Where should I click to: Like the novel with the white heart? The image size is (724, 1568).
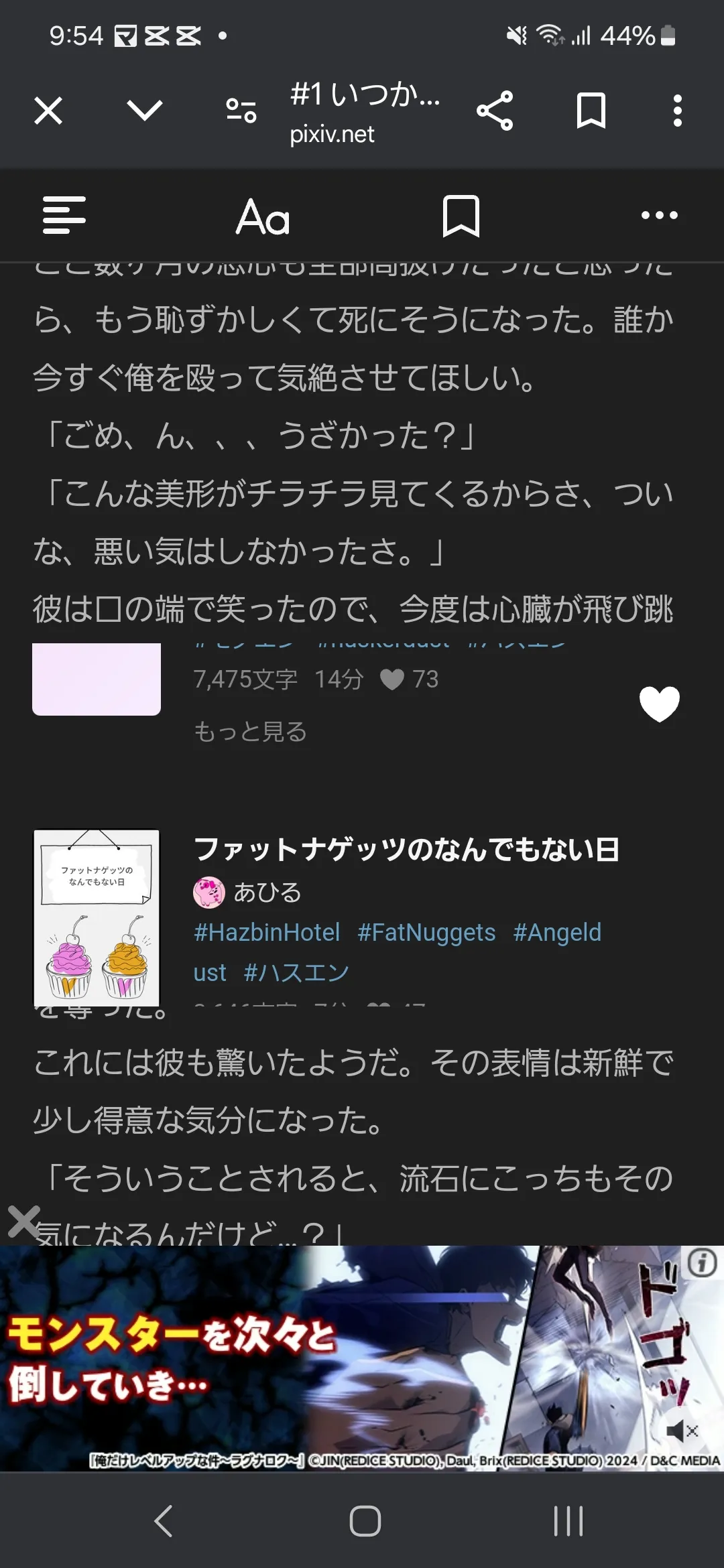660,704
